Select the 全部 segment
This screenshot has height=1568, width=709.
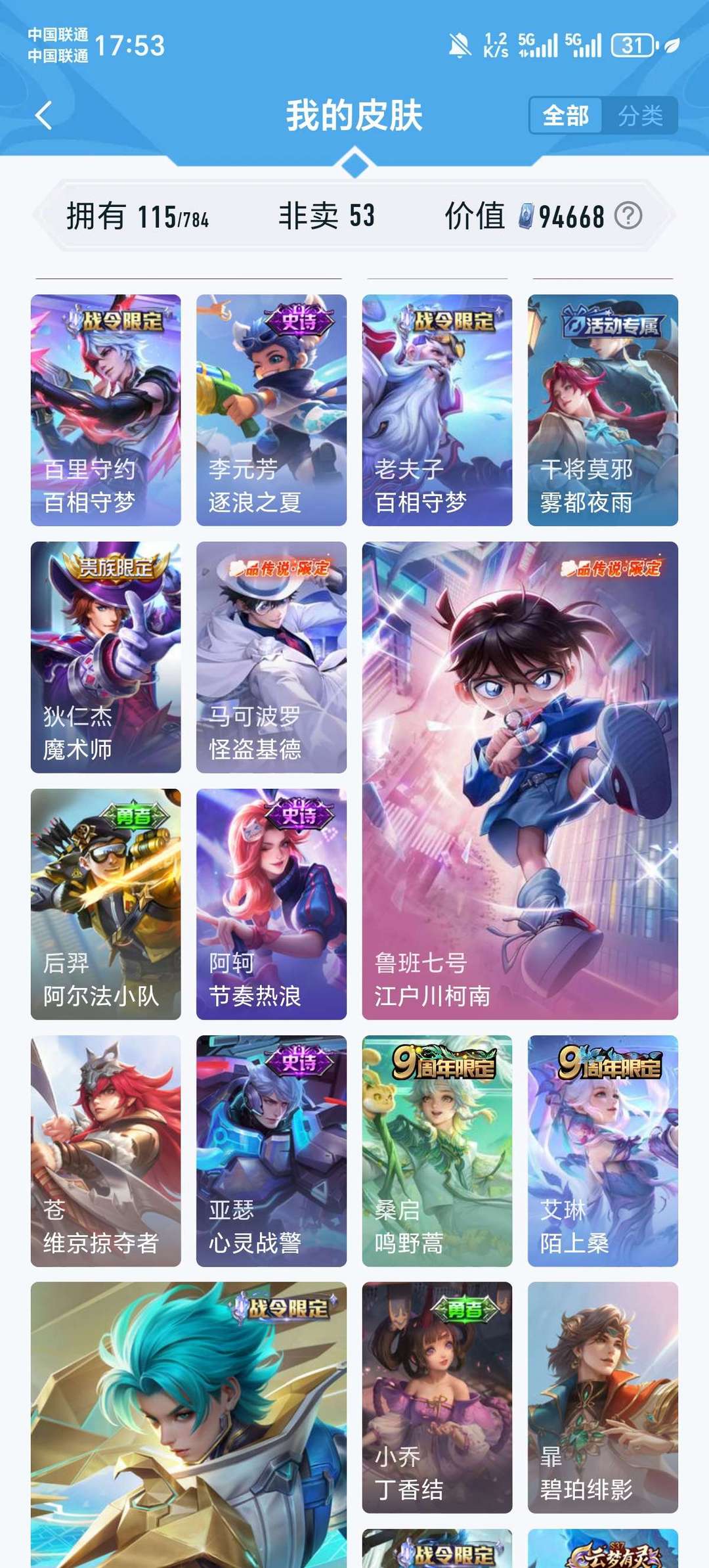(x=566, y=116)
